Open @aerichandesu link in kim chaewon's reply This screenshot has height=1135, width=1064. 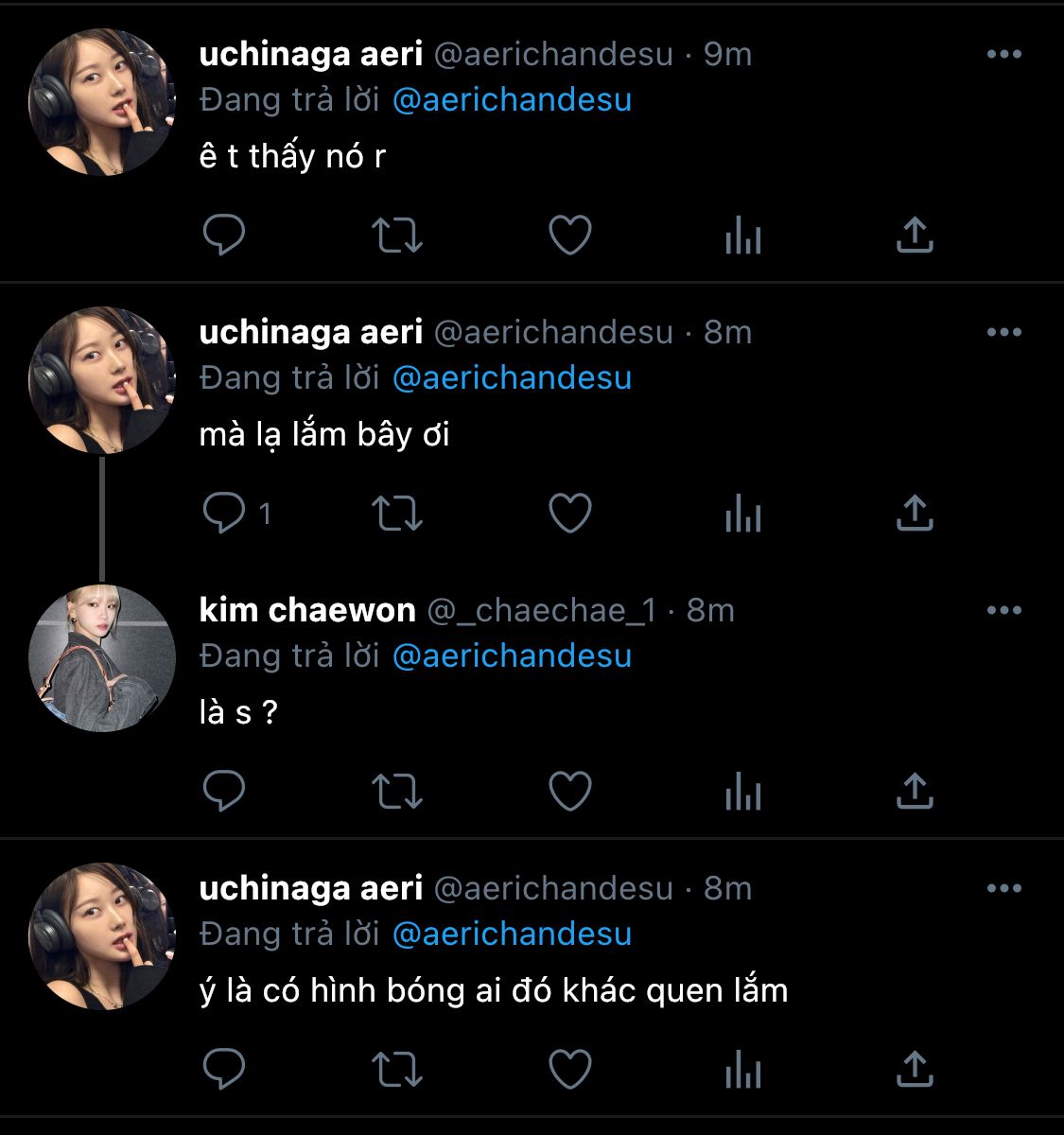(x=511, y=655)
